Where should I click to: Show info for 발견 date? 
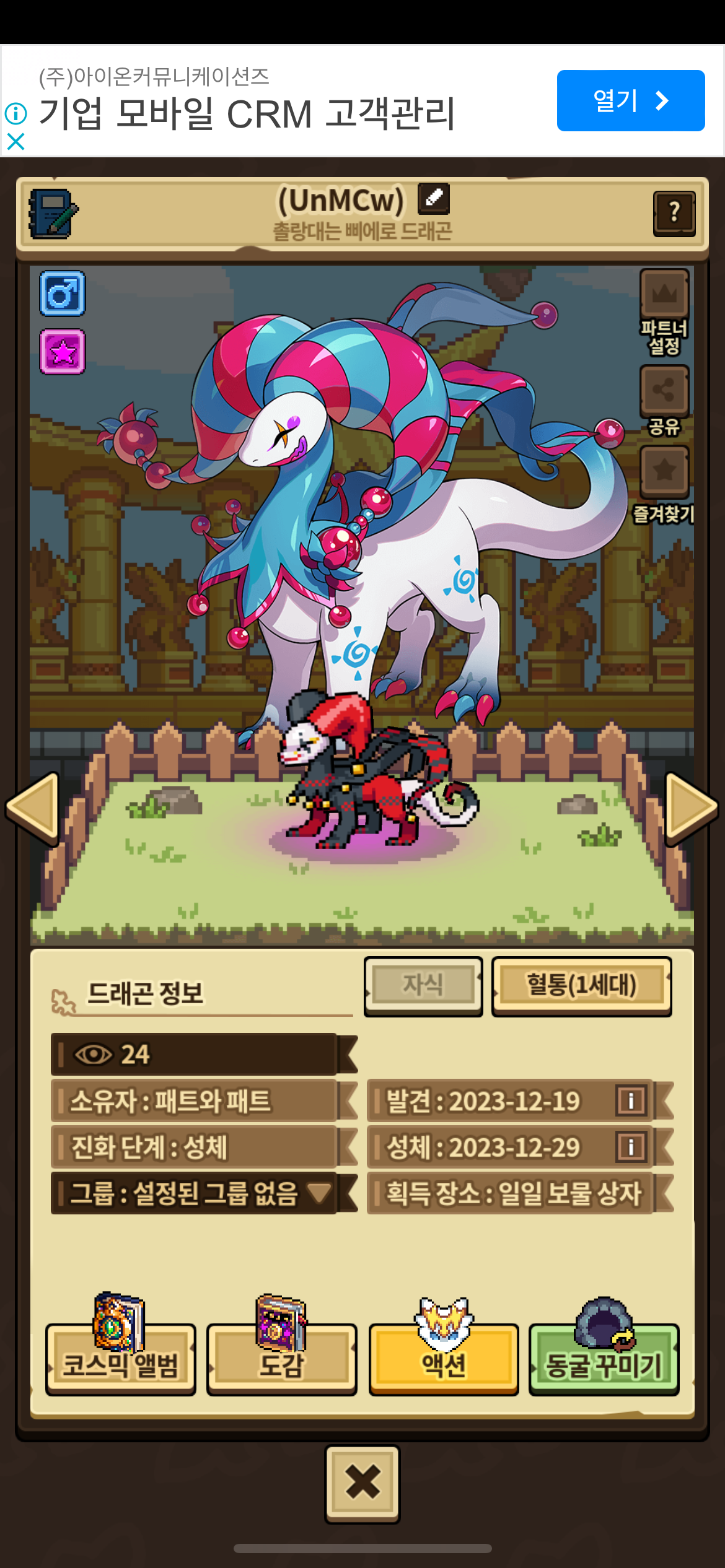coord(631,1101)
